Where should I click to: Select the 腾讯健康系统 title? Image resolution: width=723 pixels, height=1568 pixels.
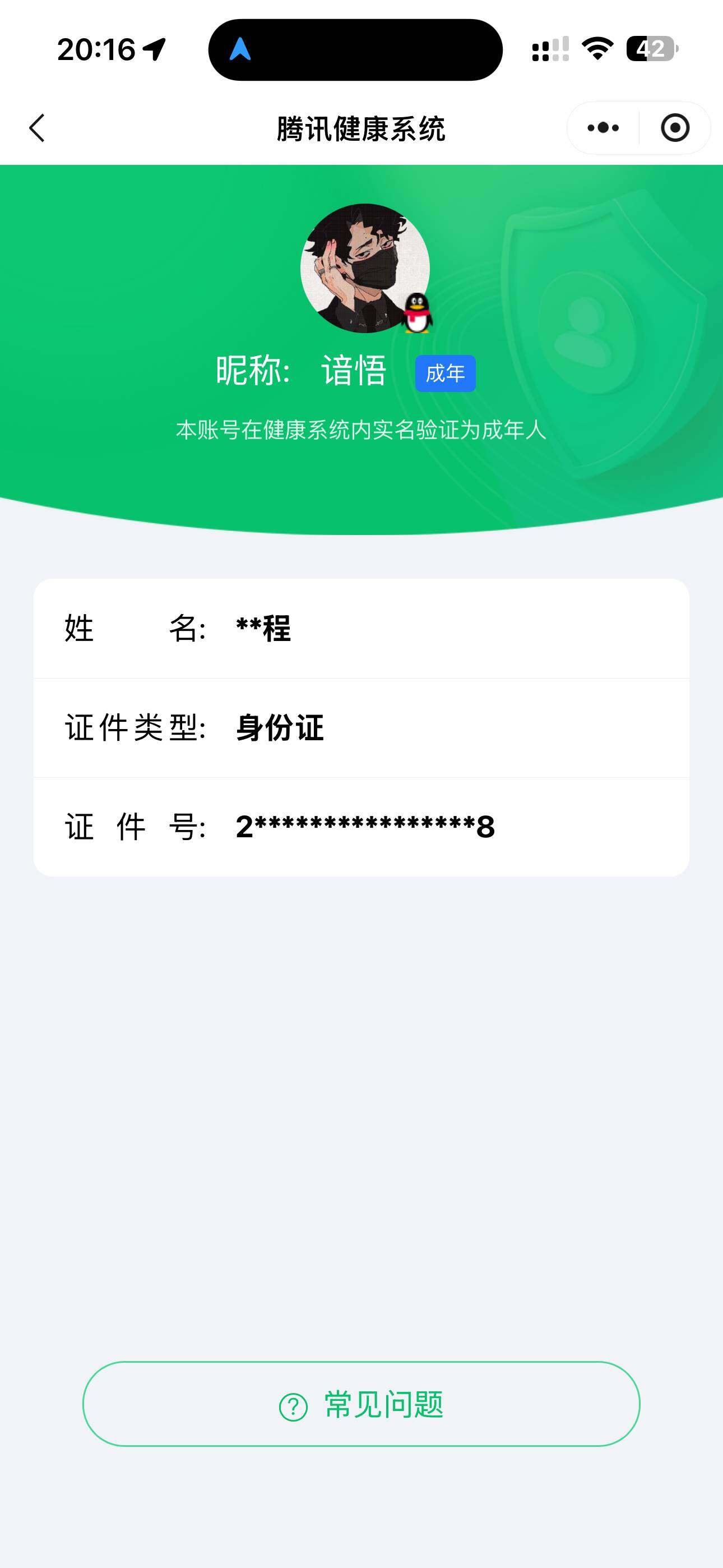click(361, 127)
